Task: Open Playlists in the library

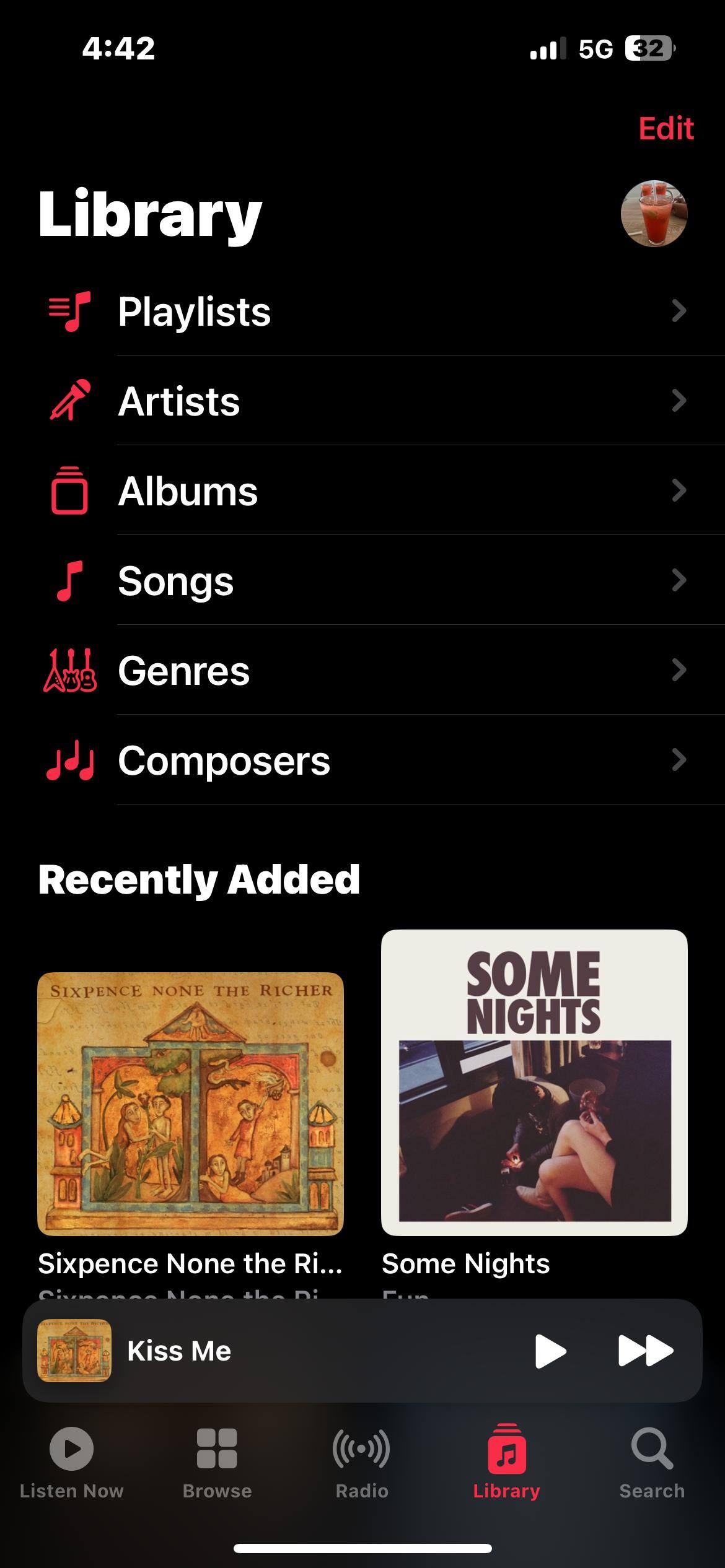Action: [x=372, y=311]
